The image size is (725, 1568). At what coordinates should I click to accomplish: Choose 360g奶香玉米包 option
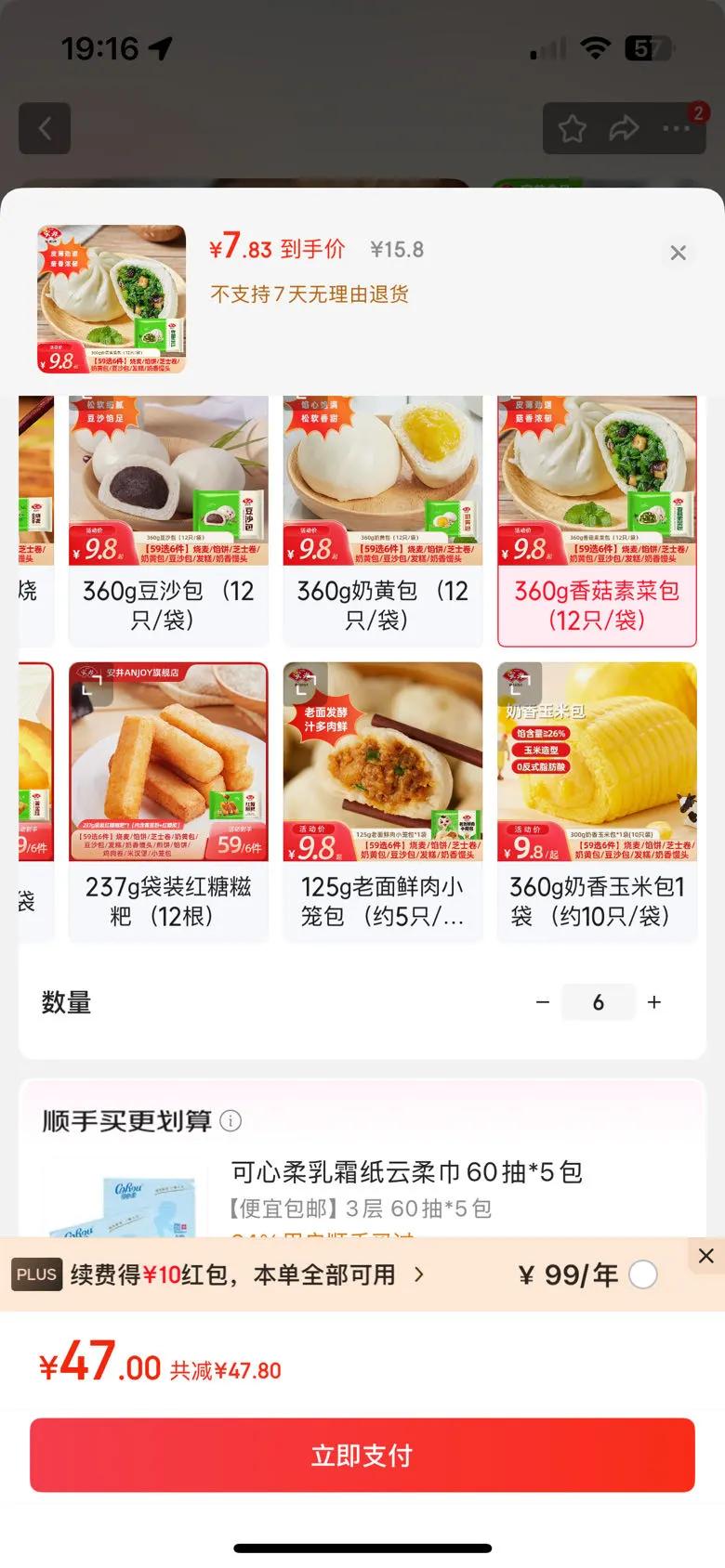597,801
